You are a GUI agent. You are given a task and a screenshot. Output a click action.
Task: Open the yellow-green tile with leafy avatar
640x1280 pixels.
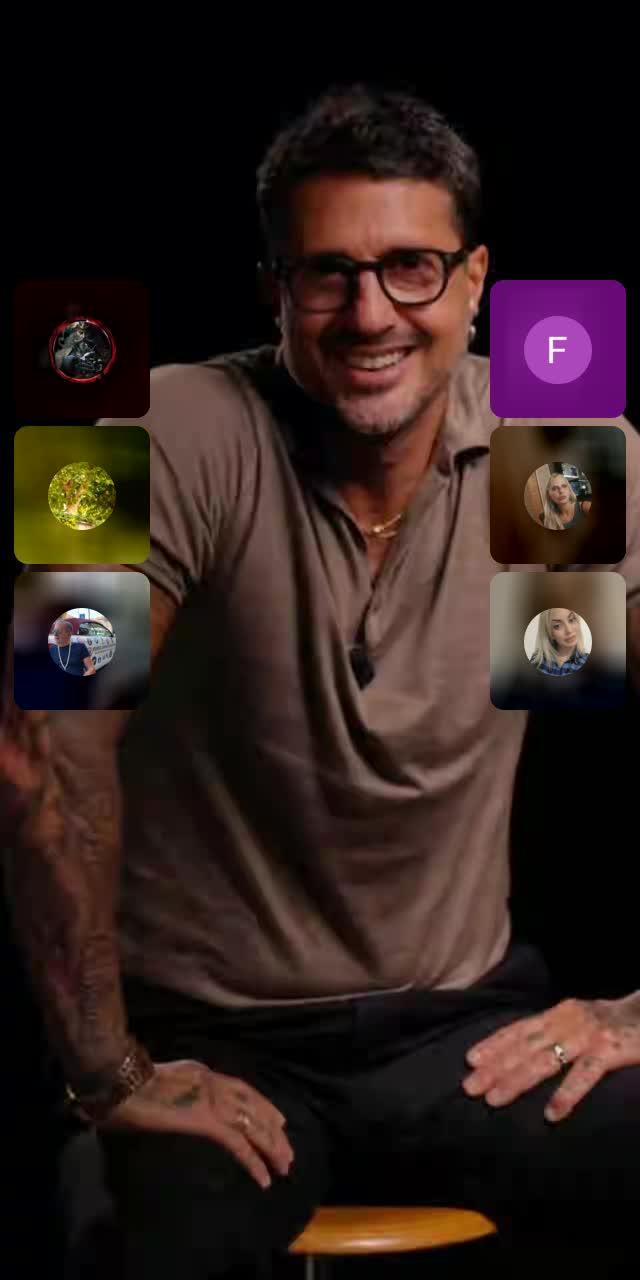(82, 495)
